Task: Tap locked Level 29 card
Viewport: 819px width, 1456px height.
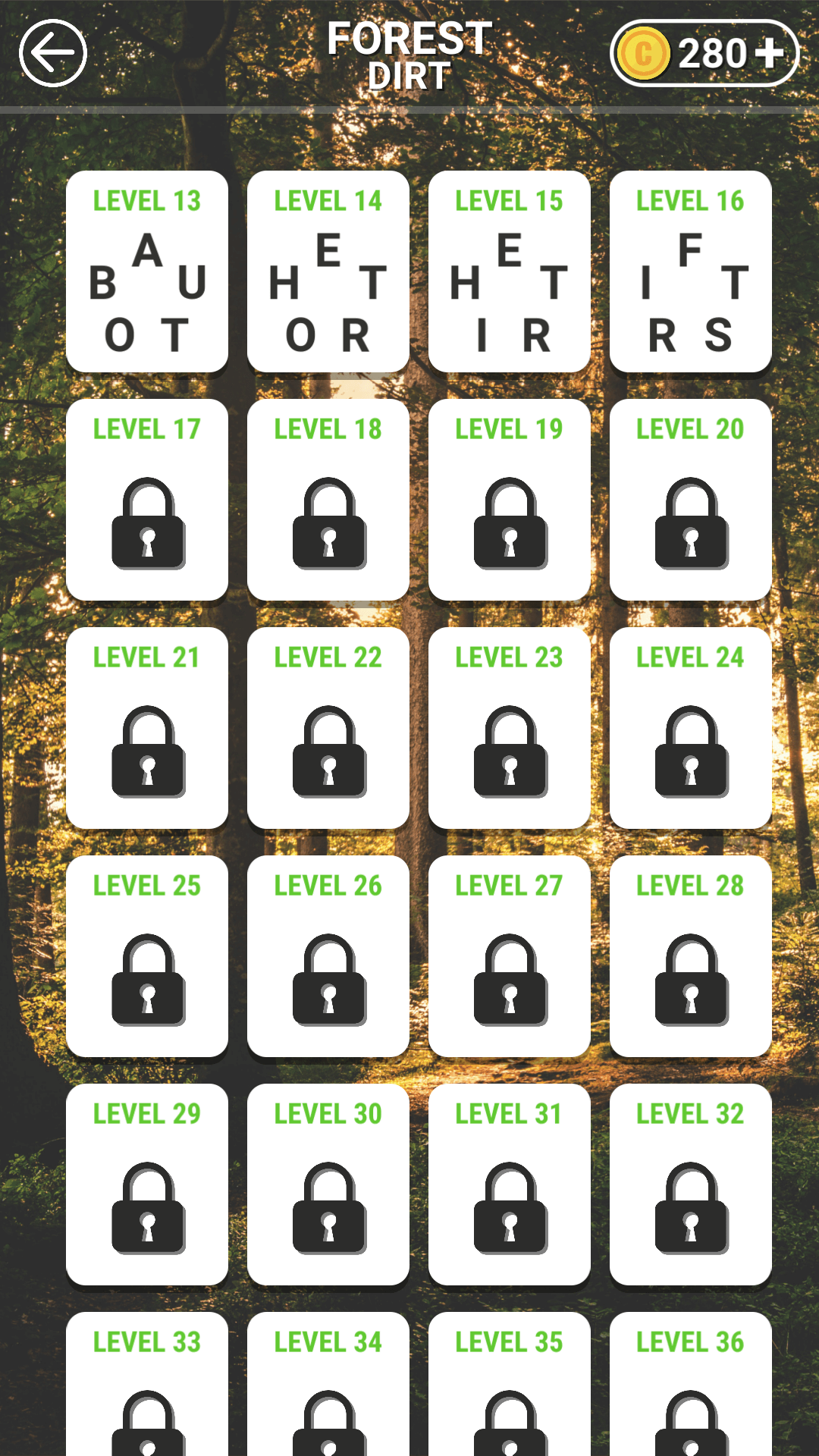Action: coord(147,1185)
